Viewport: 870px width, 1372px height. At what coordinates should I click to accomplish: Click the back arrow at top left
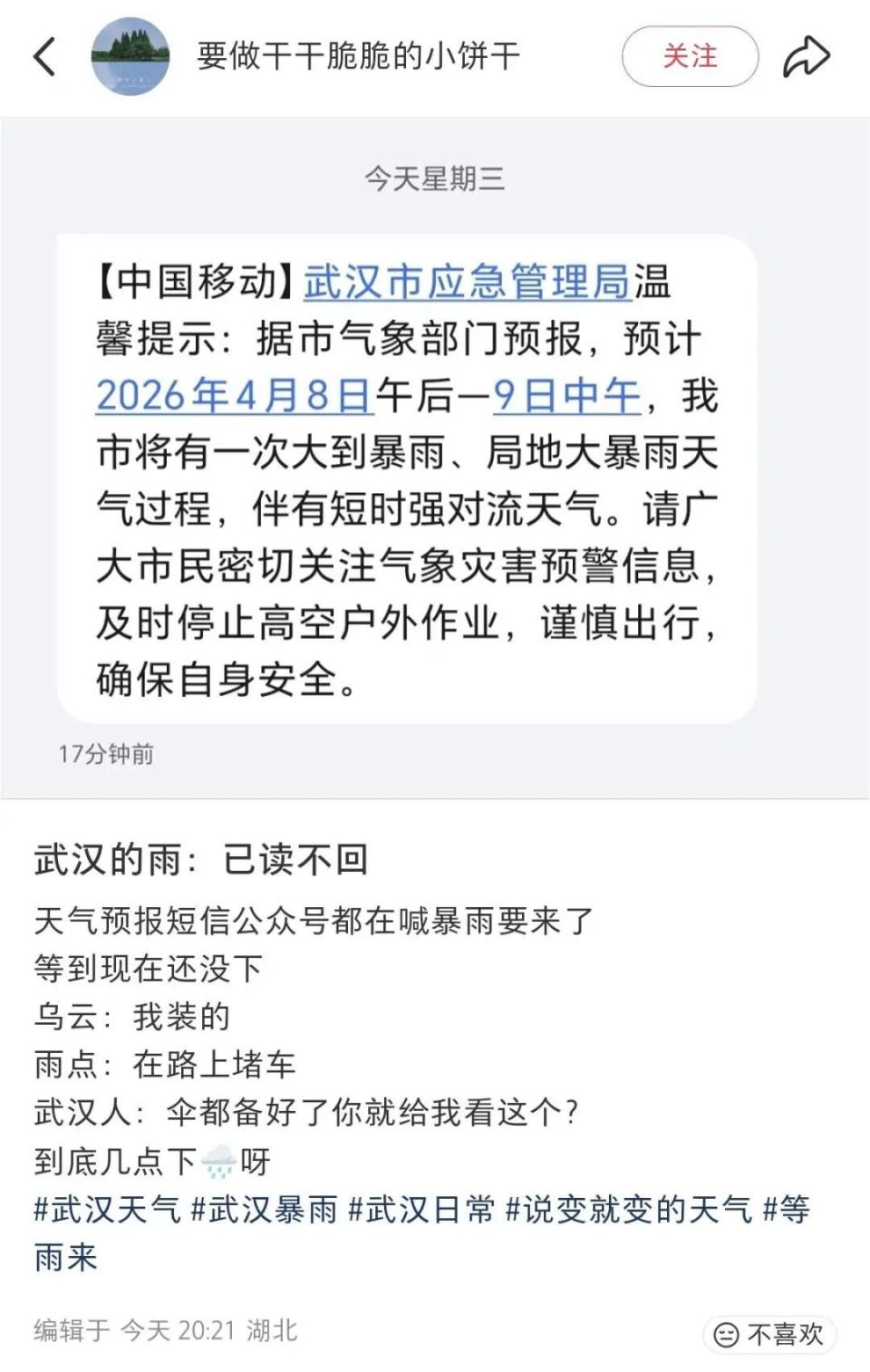[42, 56]
